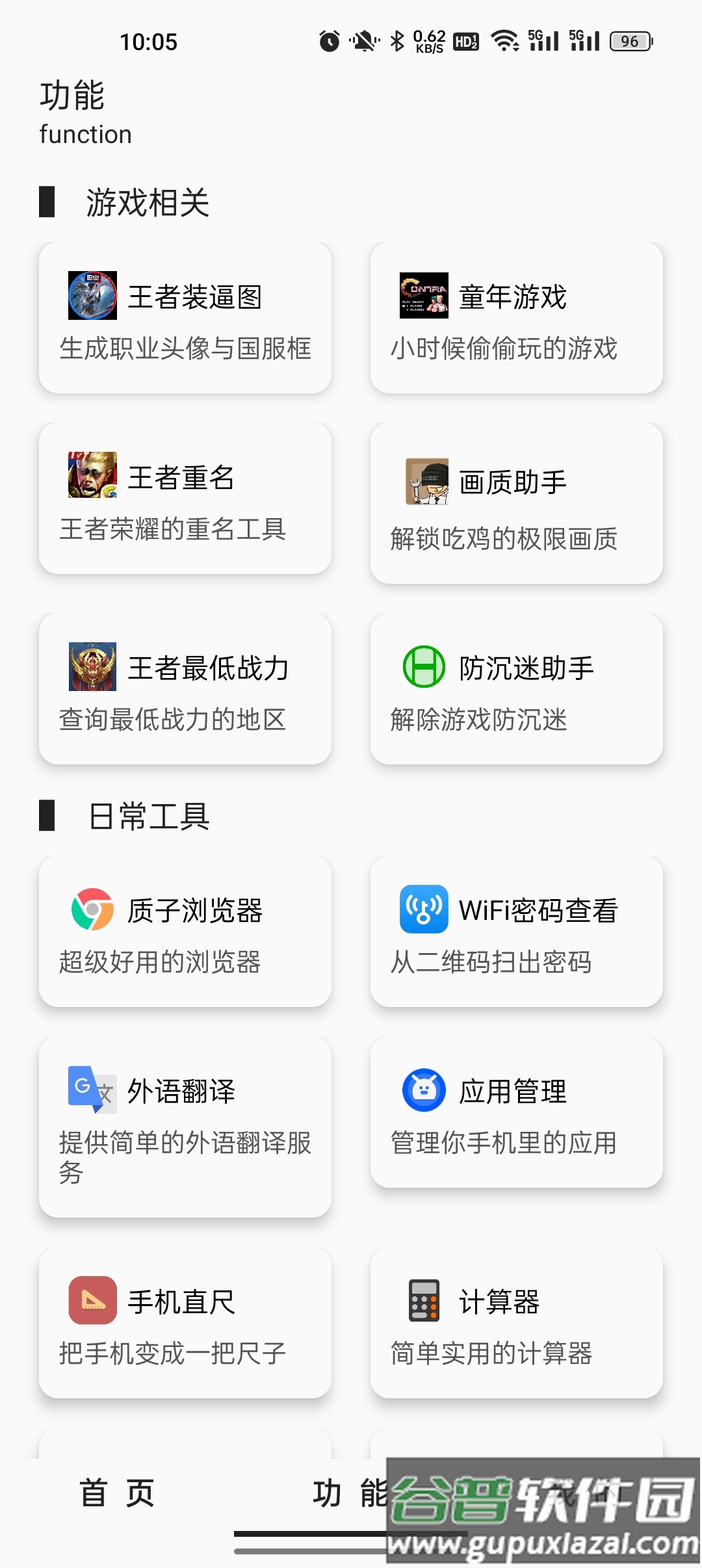Open the 计算器 calculator icon
Image resolution: width=702 pixels, height=1568 pixels.
423,1300
